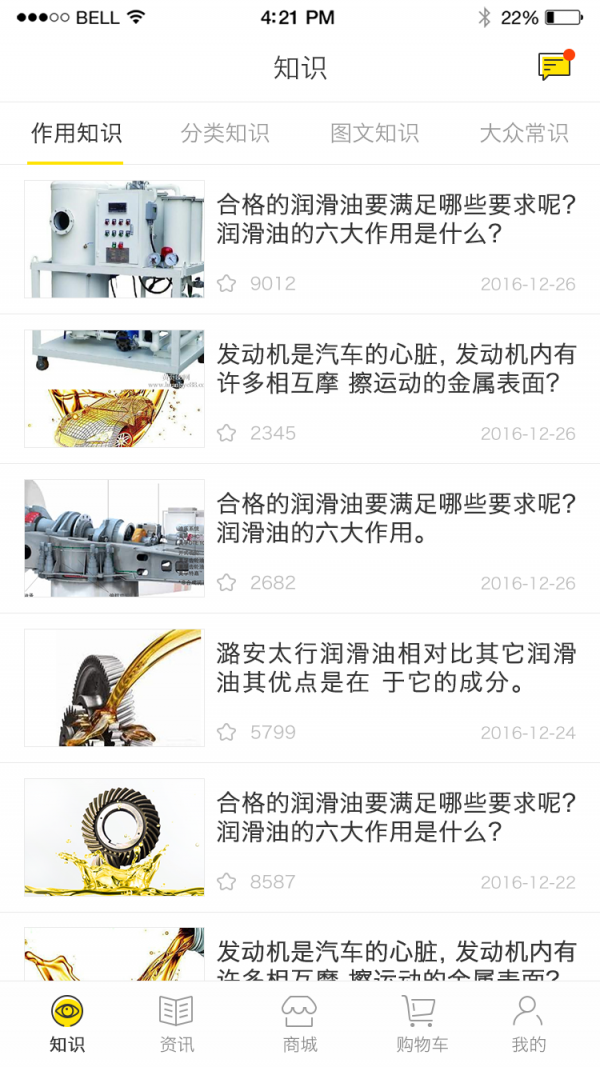Go to the 资讯 tab

tap(176, 1024)
